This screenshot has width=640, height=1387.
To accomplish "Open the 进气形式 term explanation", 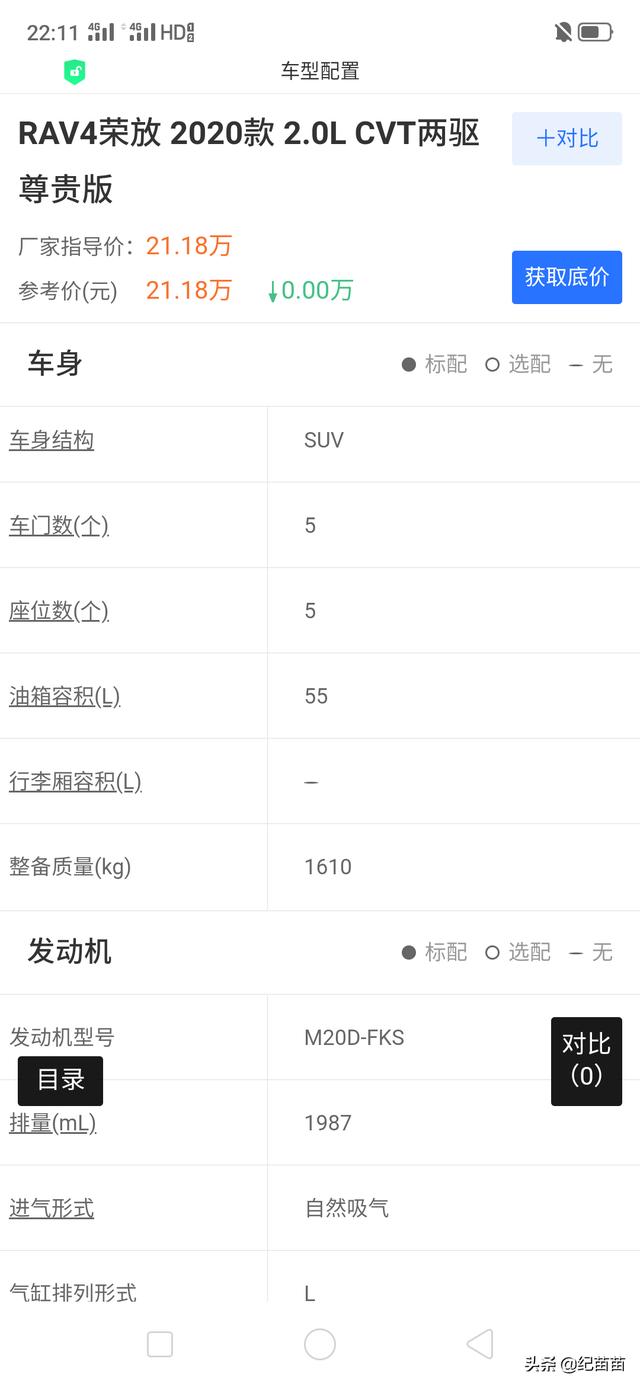I will (x=52, y=1208).
